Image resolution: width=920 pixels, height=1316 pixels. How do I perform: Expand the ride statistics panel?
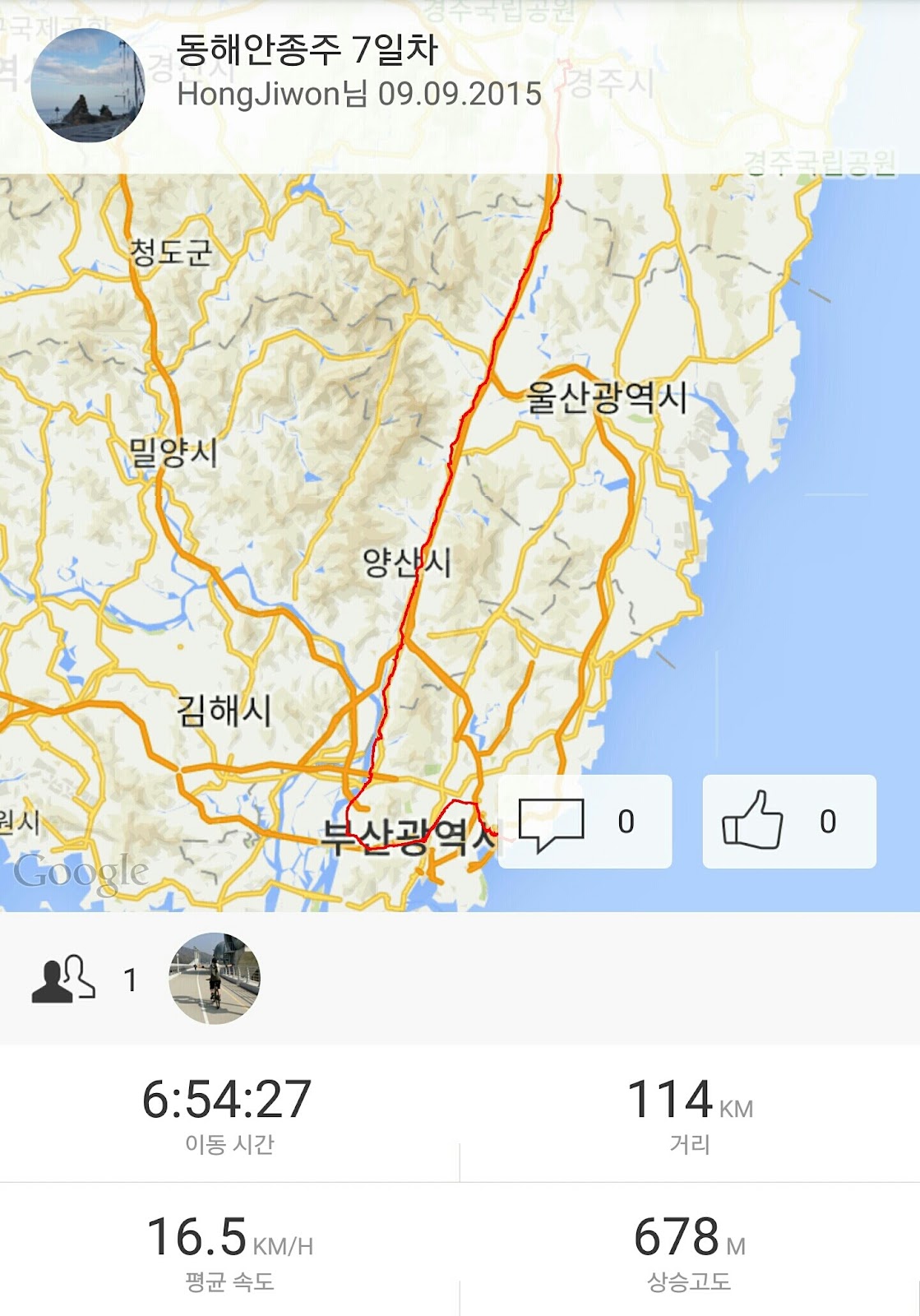[460, 1184]
